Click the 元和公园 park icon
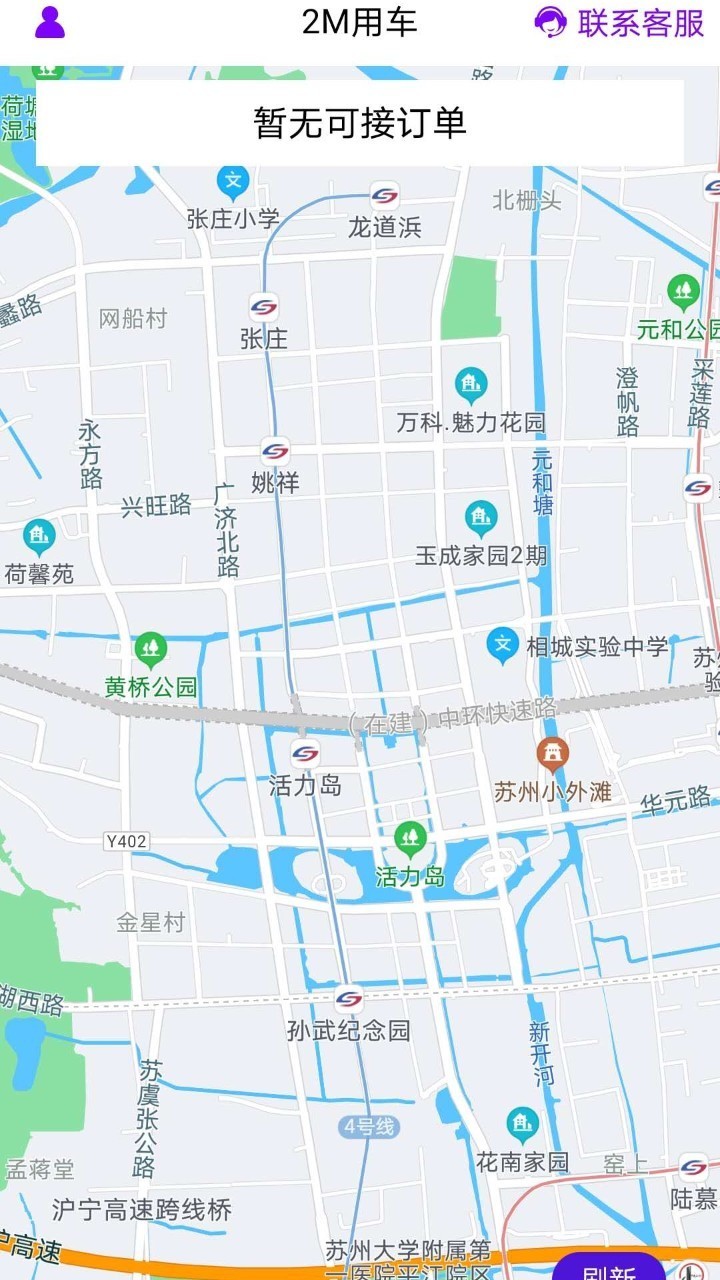720x1280 pixels. point(683,291)
